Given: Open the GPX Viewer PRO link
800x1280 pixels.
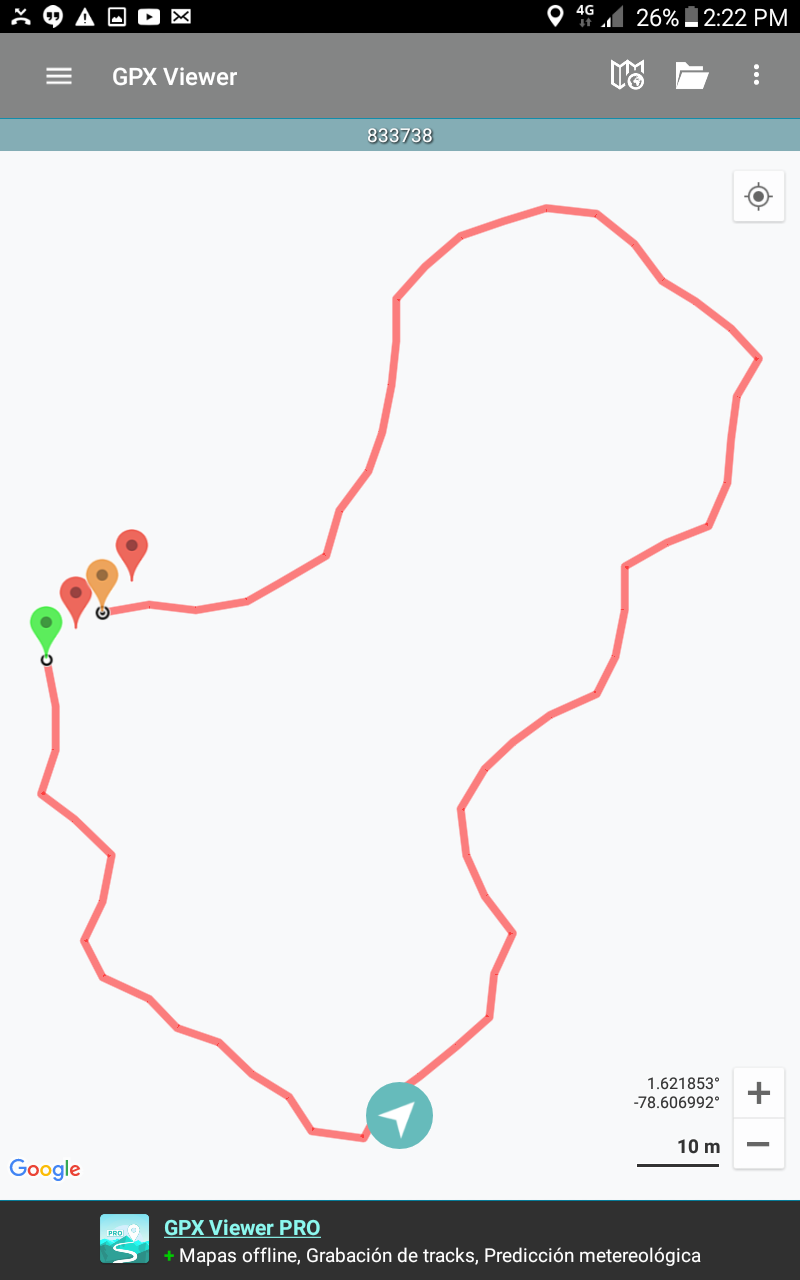Looking at the screenshot, I should pyautogui.click(x=242, y=1228).
